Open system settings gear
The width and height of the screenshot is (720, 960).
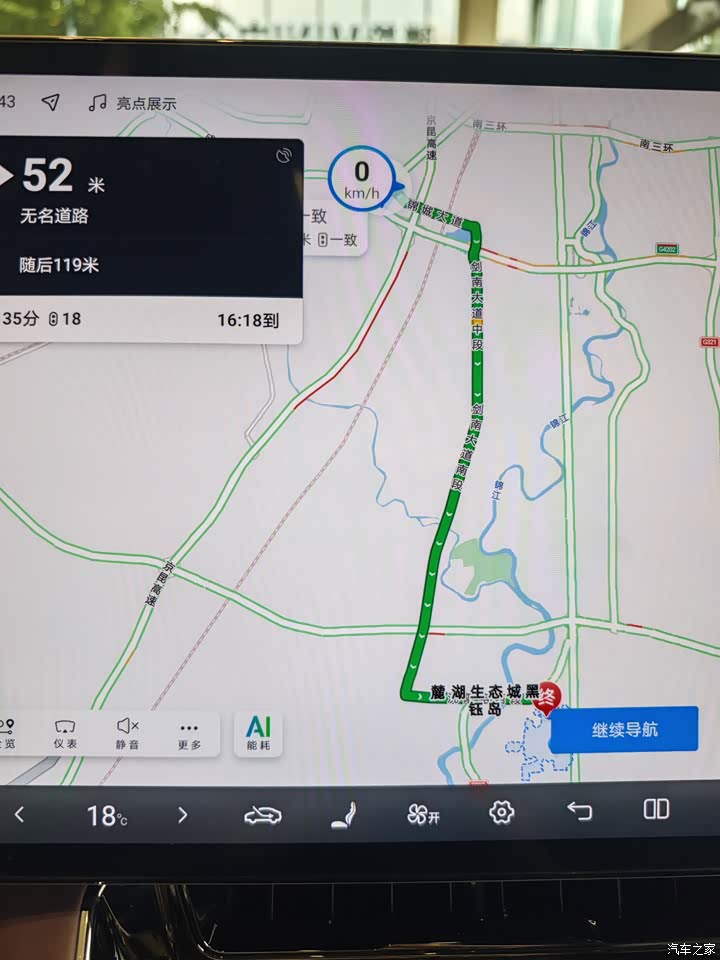pyautogui.click(x=501, y=812)
